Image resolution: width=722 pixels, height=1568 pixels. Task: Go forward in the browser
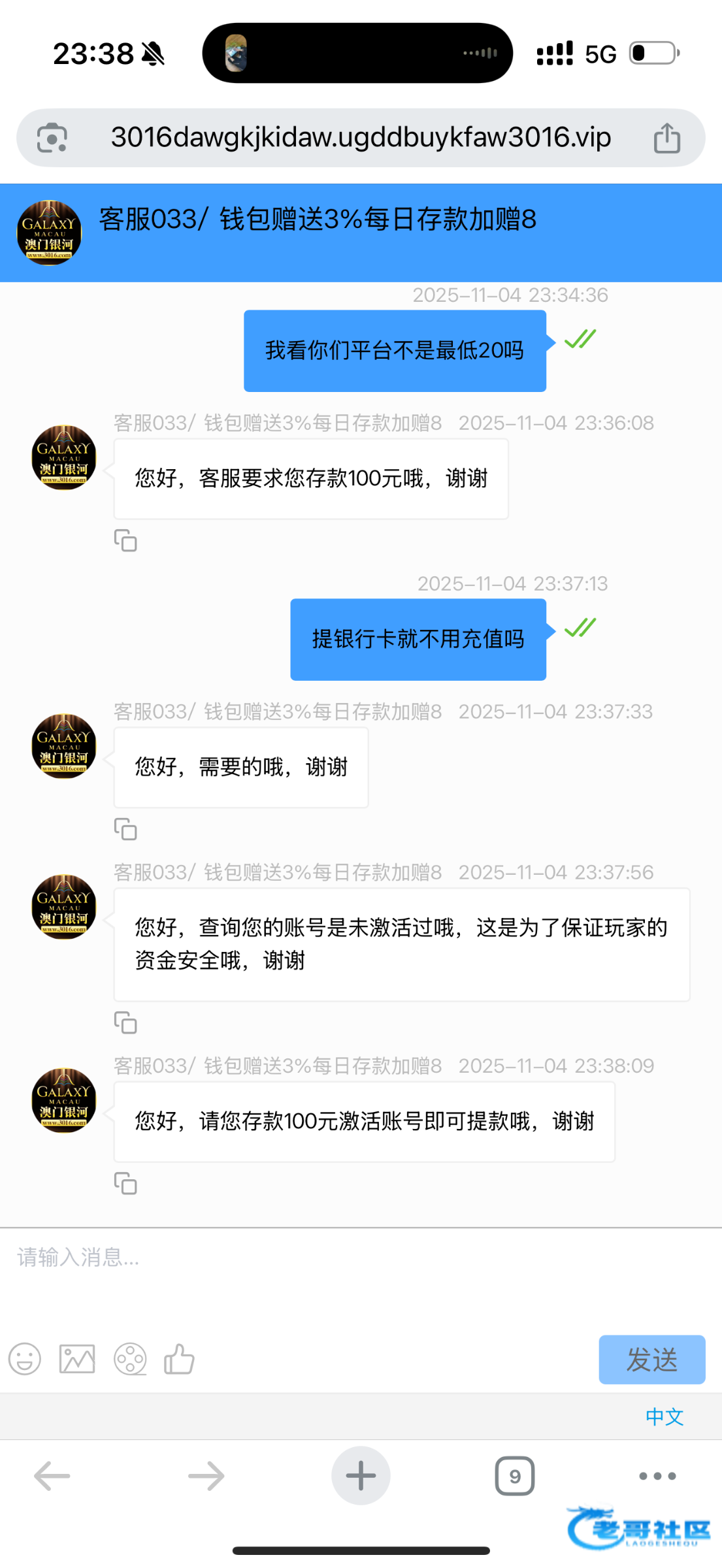coord(206,1476)
